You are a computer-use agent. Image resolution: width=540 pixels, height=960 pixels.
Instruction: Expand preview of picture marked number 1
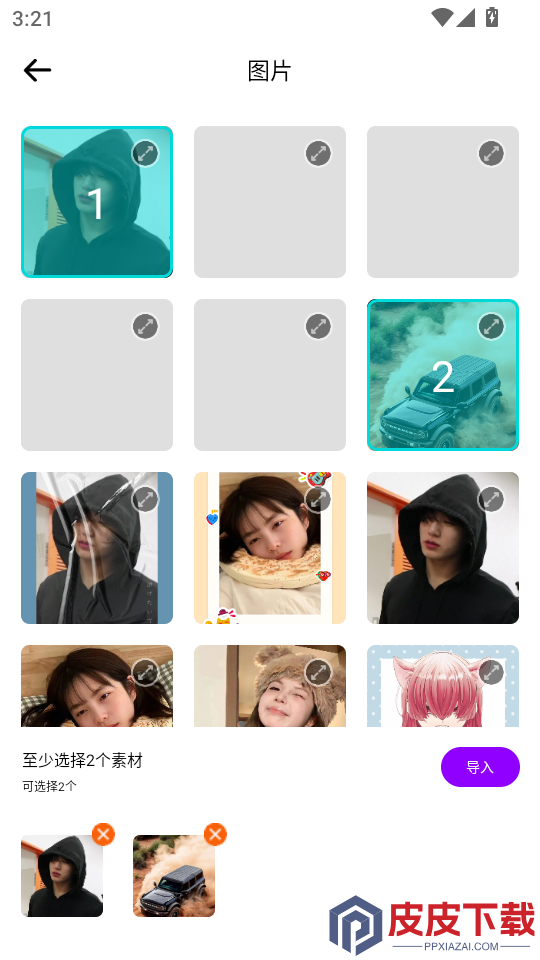click(145, 154)
